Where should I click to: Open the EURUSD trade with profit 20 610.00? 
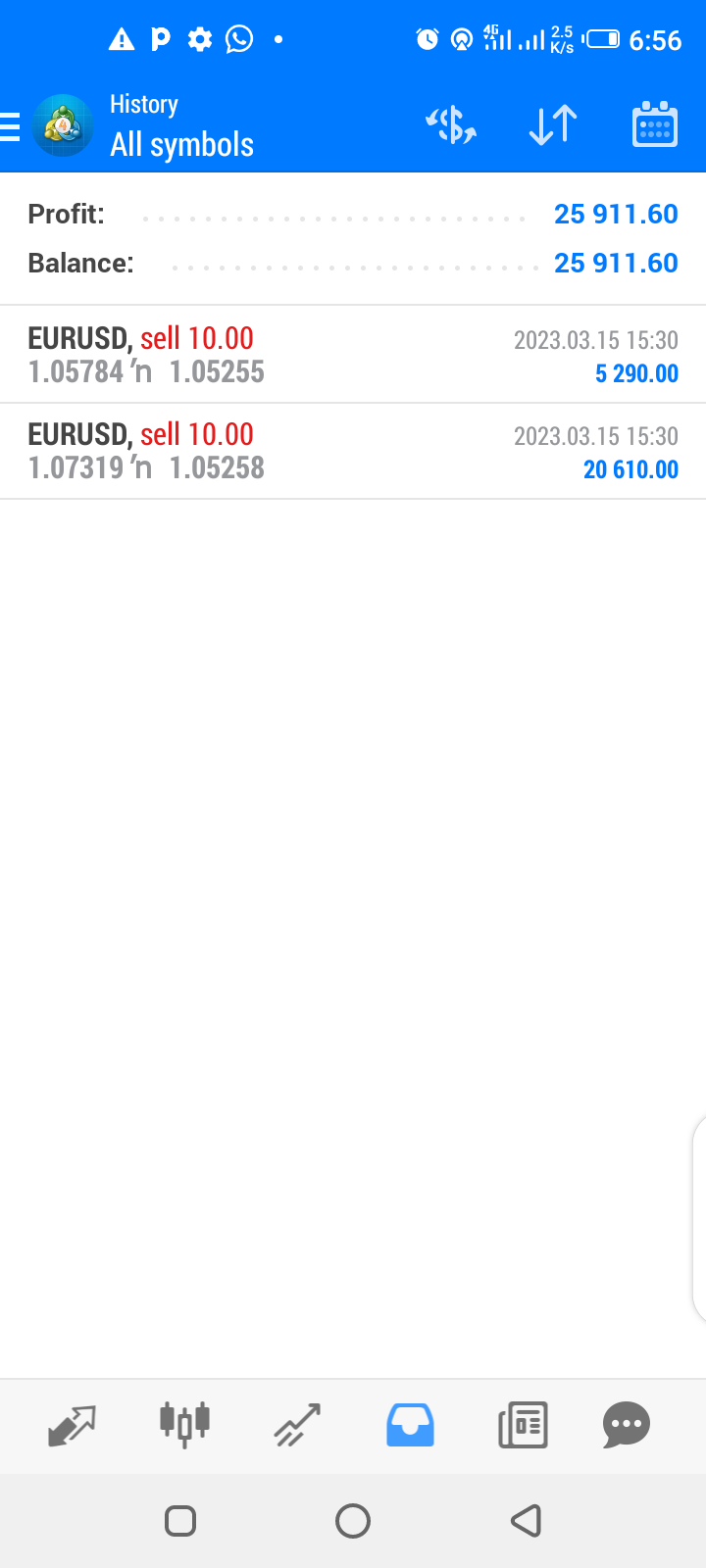tap(353, 451)
